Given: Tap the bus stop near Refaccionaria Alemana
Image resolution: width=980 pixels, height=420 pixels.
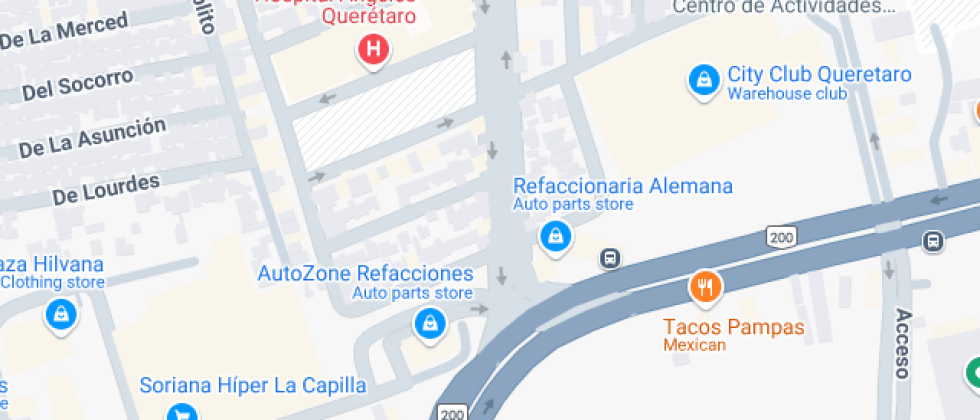Looking at the screenshot, I should click(x=610, y=259).
